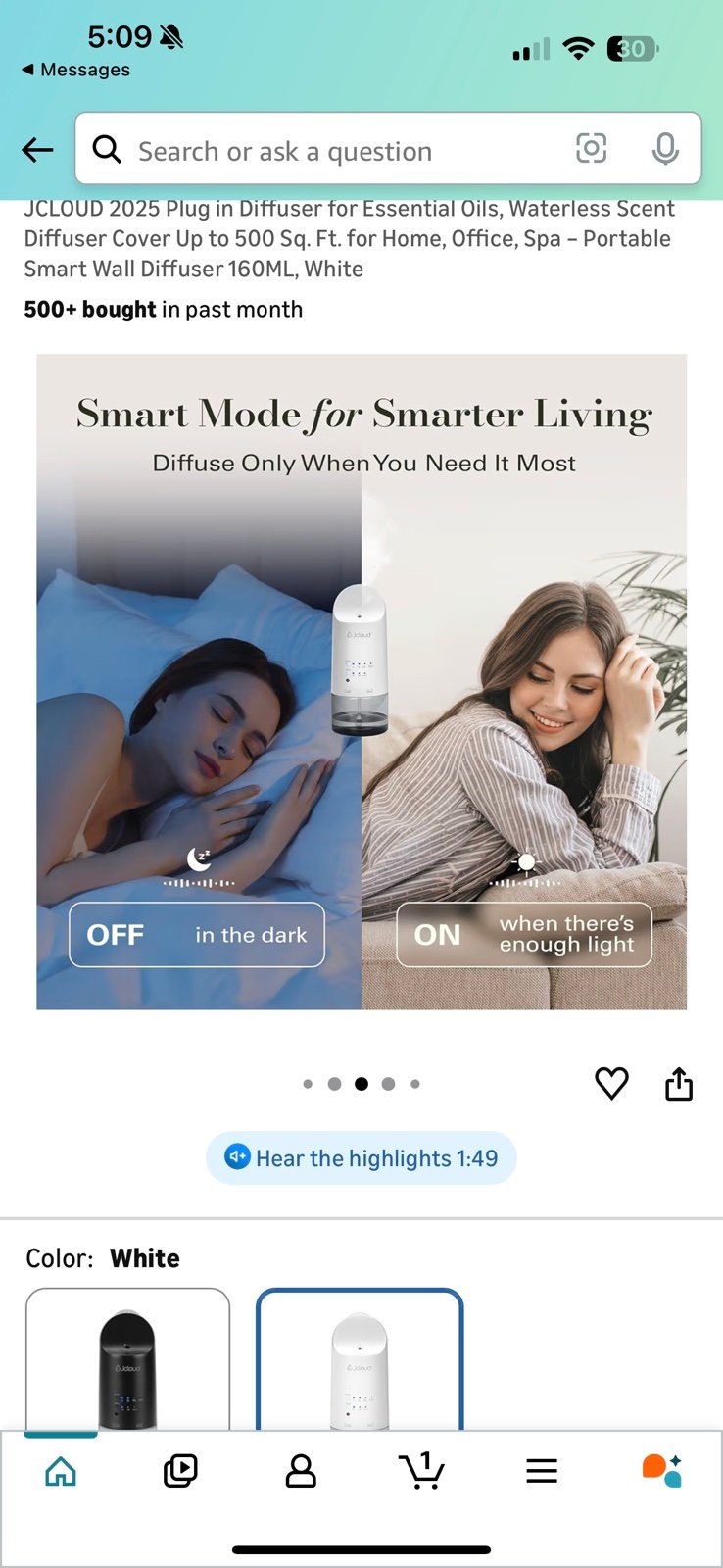
Task: Play Hear the highlights audio
Action: click(361, 1157)
